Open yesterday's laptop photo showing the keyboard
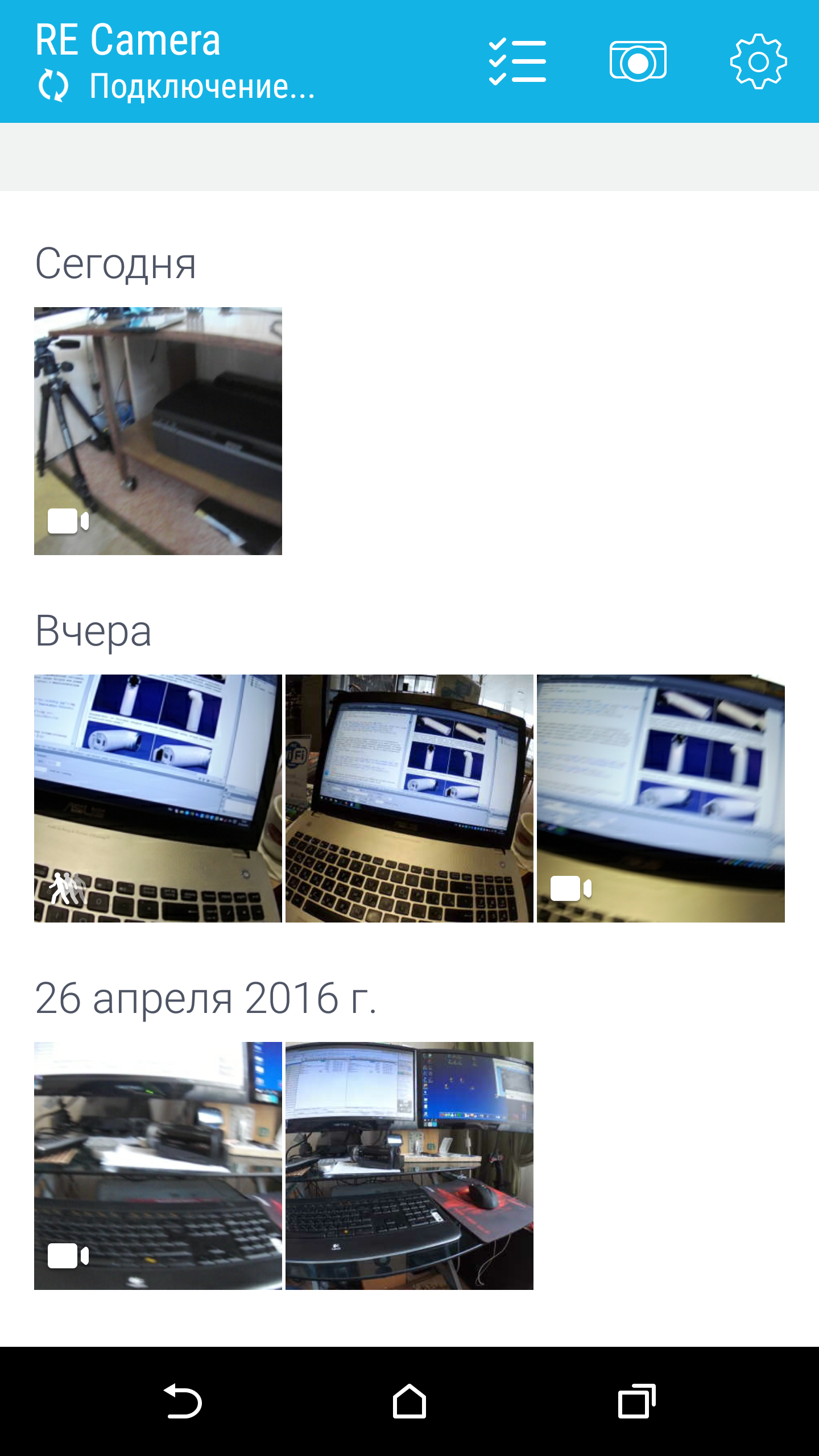 [x=409, y=799]
